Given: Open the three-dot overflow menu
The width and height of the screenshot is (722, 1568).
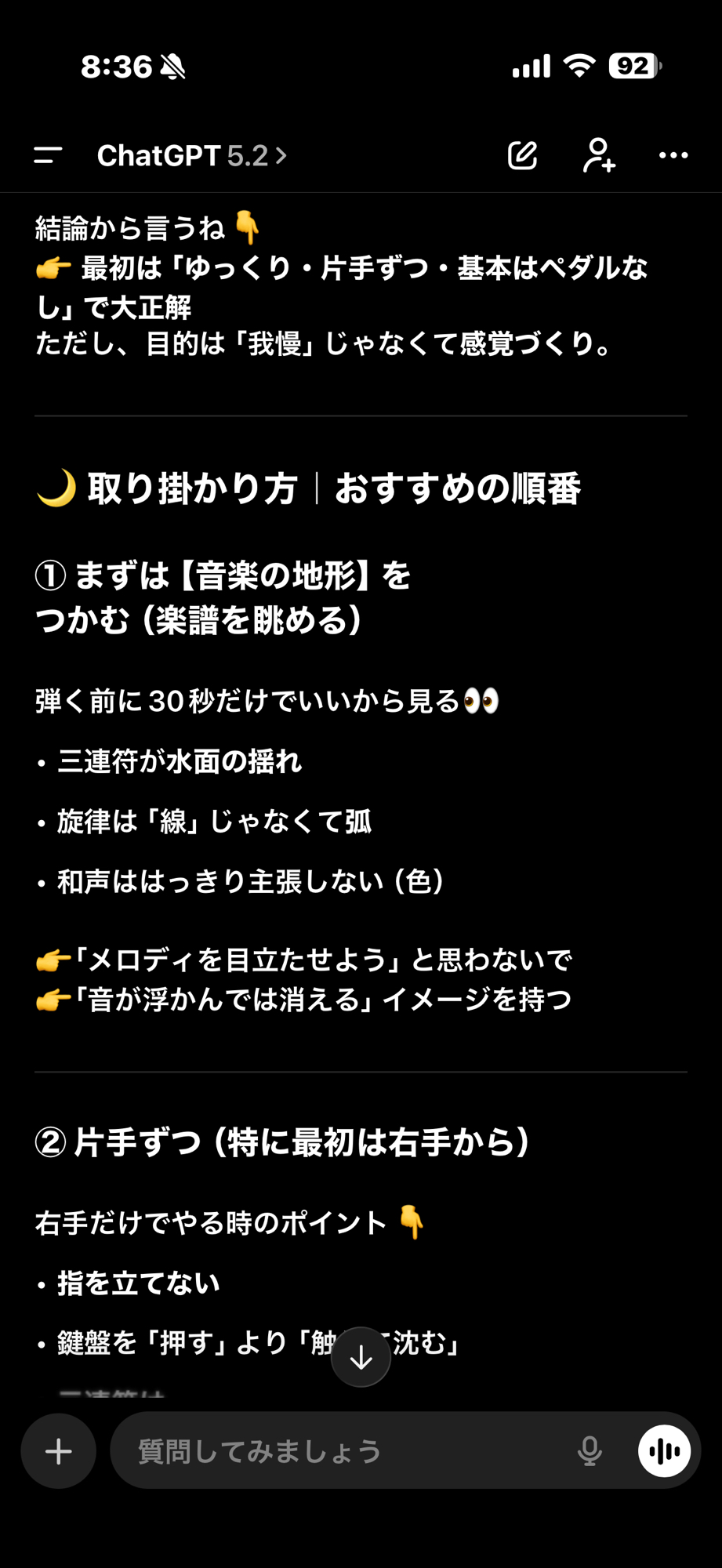Looking at the screenshot, I should 673,155.
